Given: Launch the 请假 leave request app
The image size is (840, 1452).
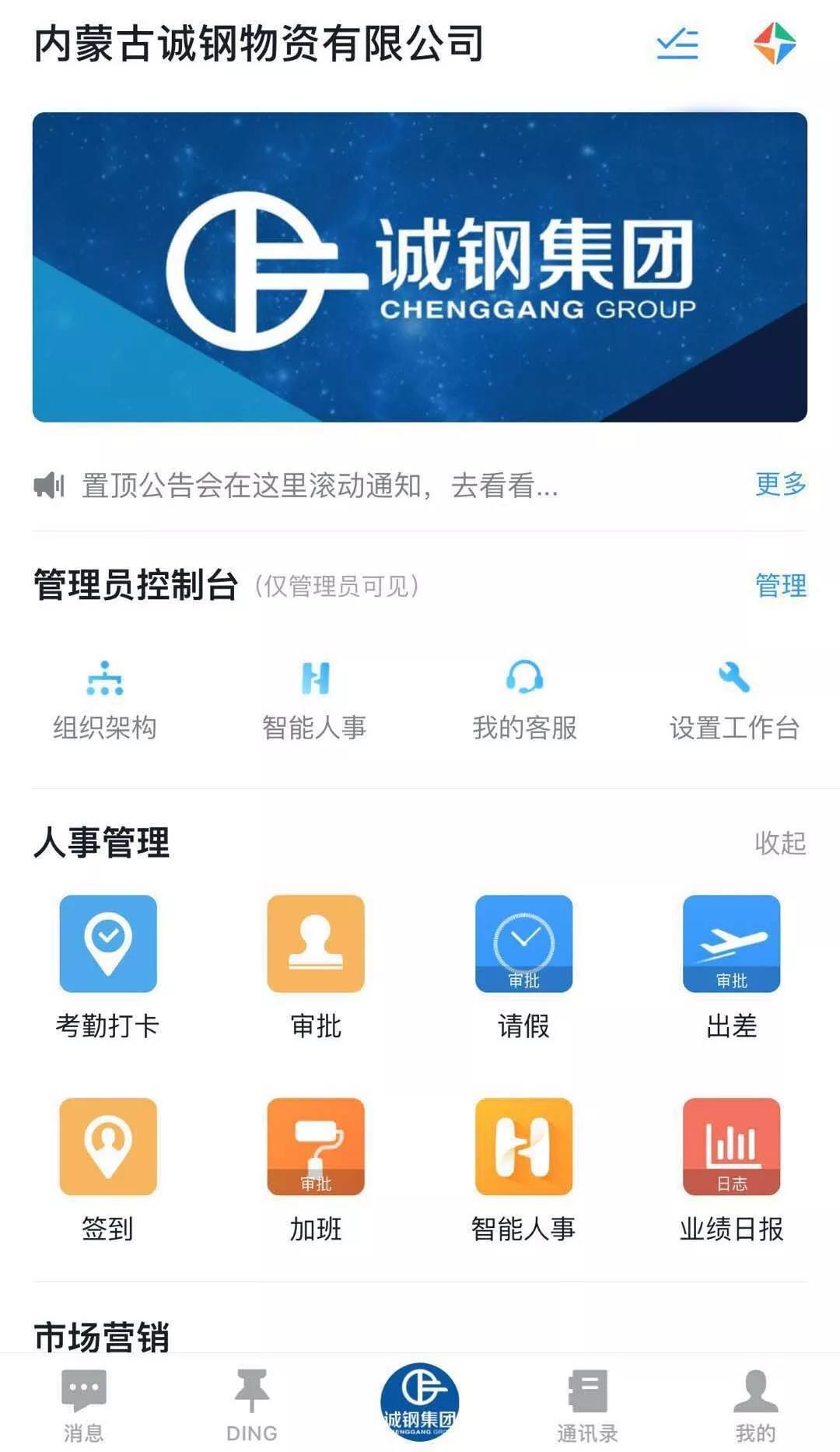Looking at the screenshot, I should coord(523,965).
